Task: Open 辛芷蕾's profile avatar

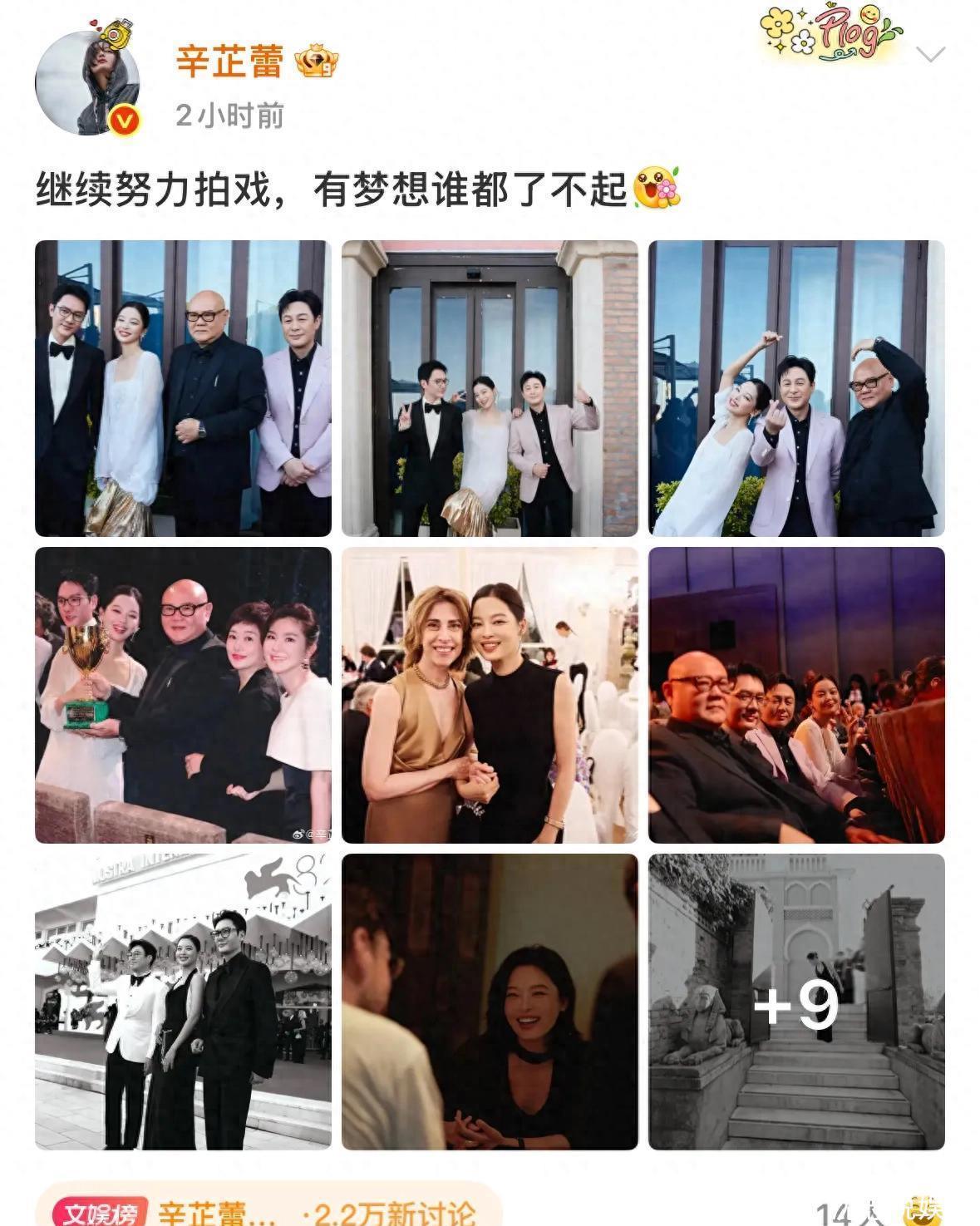Action: pos(86,84)
